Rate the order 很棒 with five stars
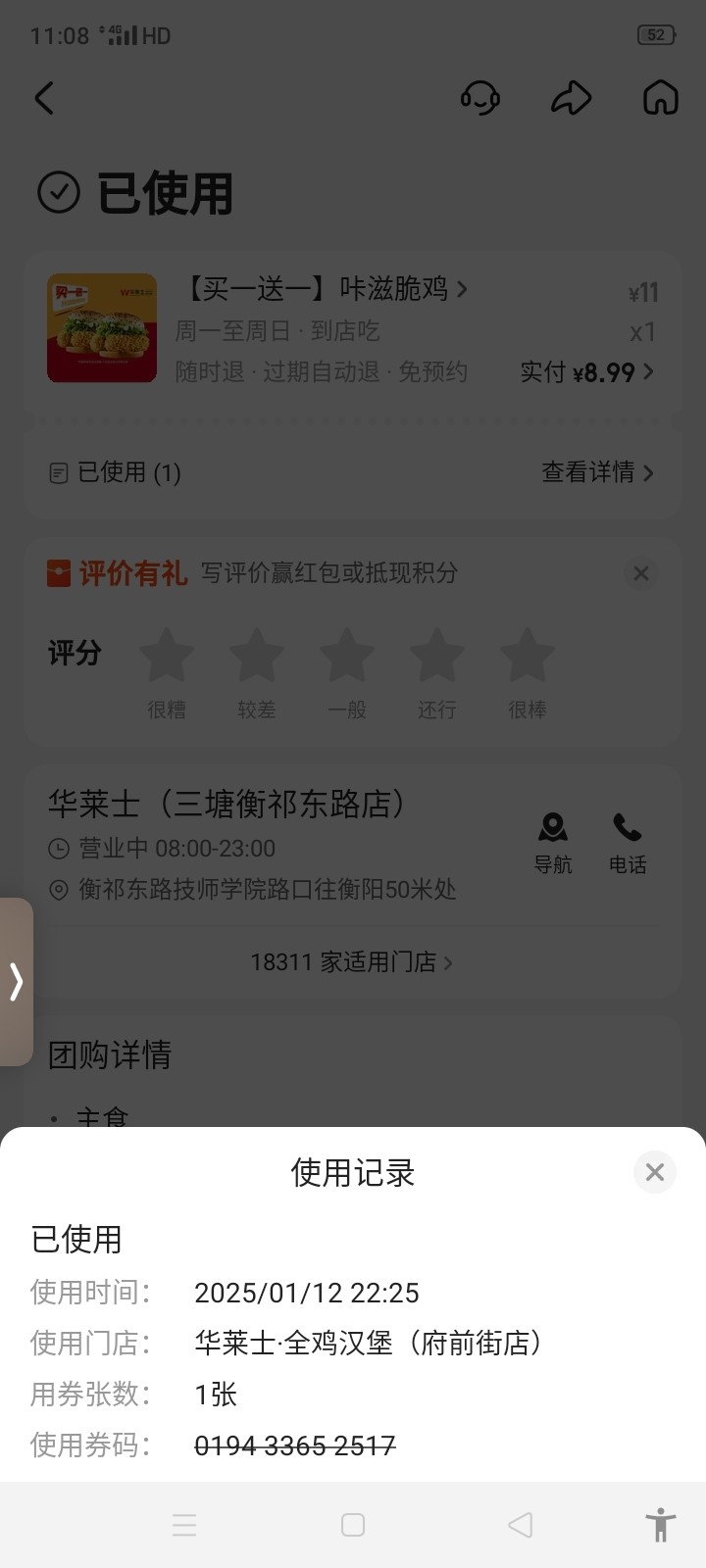Viewport: 706px width, 1568px height. pyautogui.click(x=528, y=657)
